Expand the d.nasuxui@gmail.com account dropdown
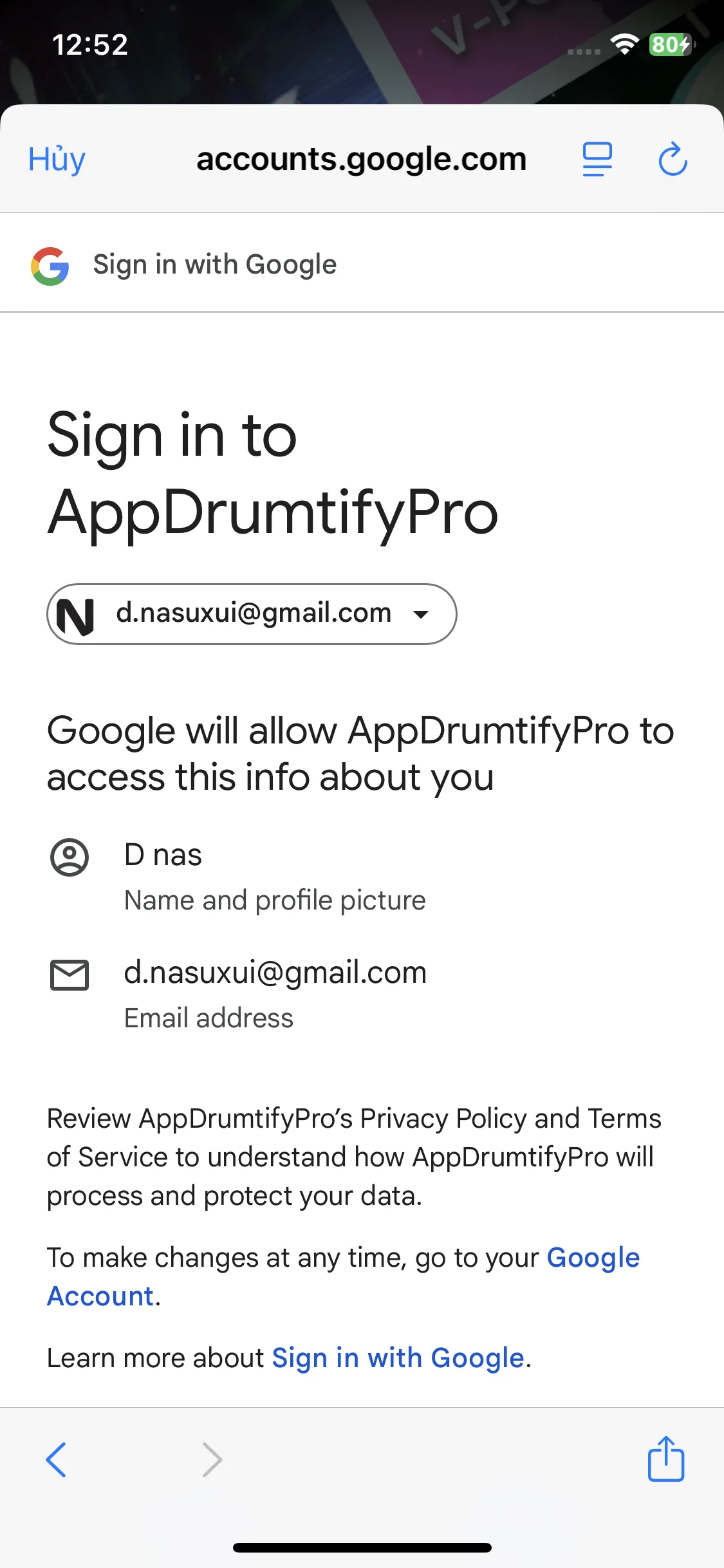 [252, 614]
